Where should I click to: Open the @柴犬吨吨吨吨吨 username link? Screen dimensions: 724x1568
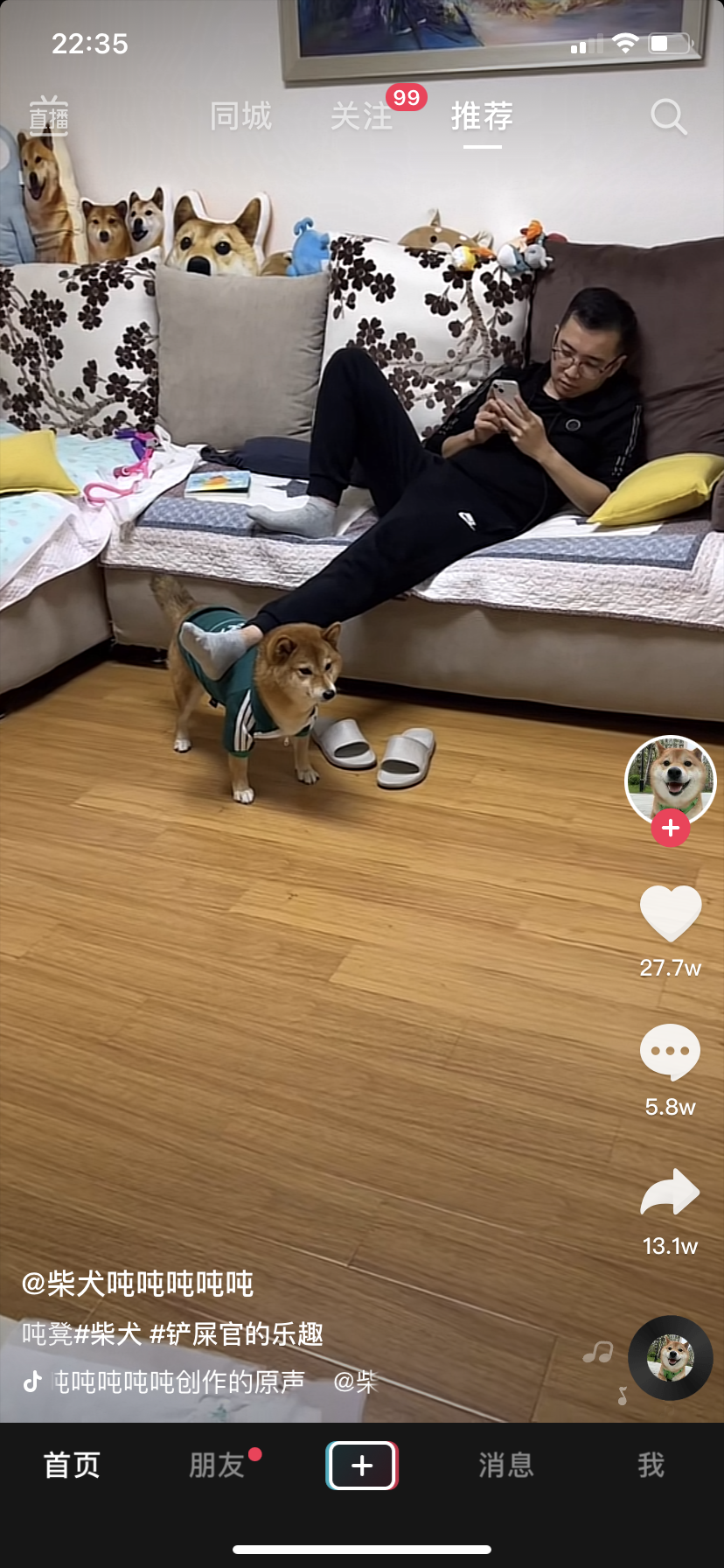point(137,1284)
